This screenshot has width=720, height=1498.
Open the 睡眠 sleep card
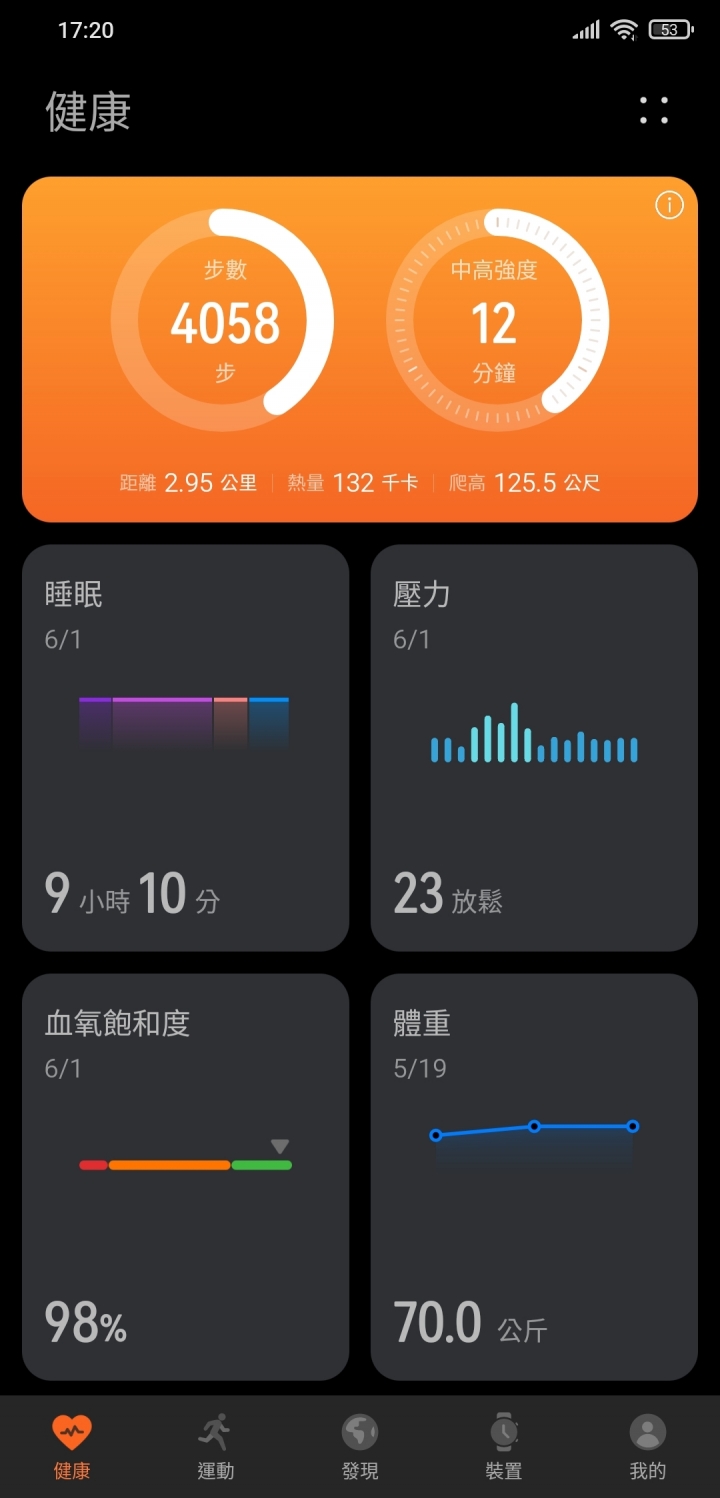tap(186, 747)
